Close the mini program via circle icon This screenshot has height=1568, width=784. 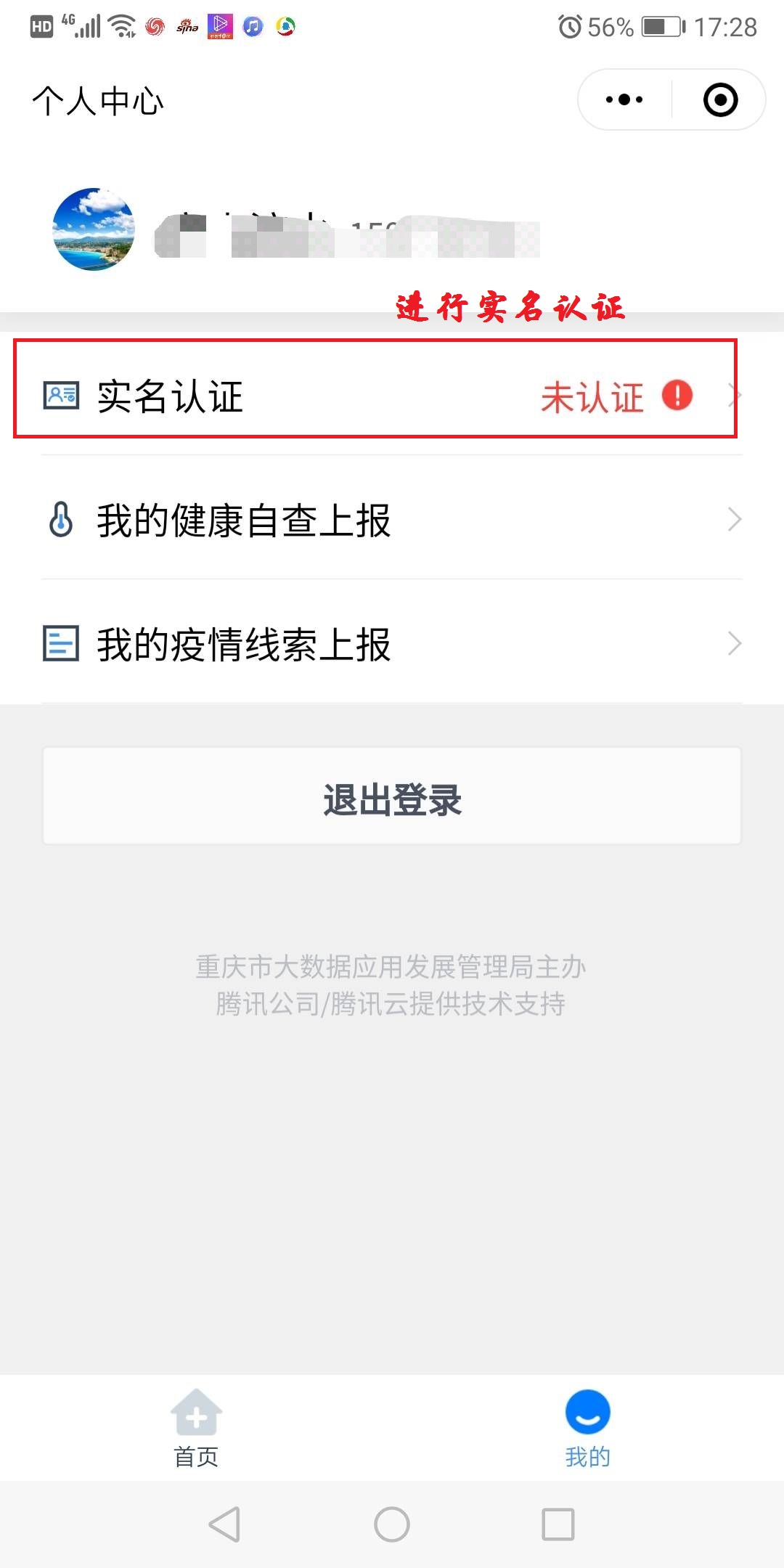pyautogui.click(x=720, y=99)
